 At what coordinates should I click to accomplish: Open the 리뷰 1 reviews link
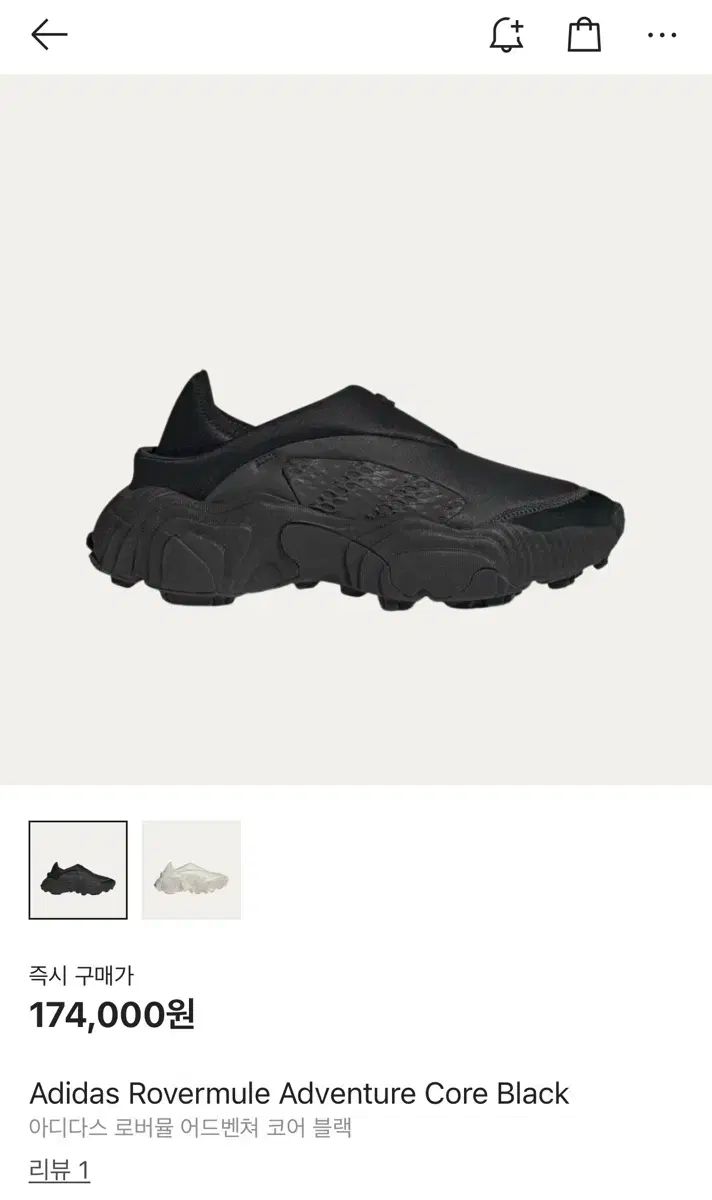click(59, 1170)
